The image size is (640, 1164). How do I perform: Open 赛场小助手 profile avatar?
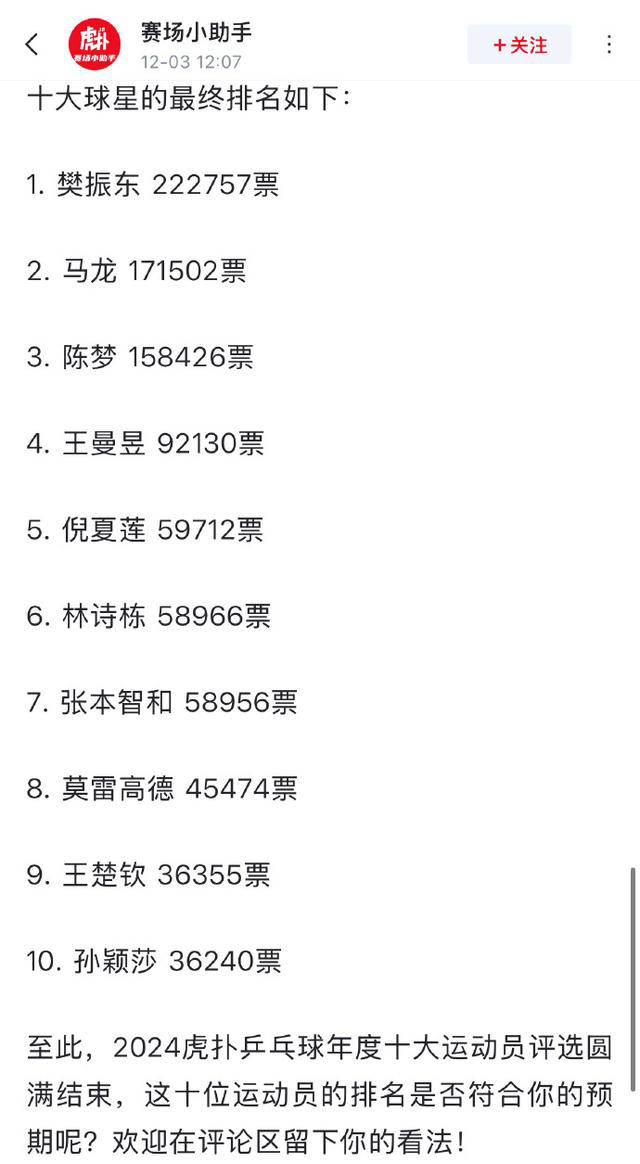pyautogui.click(x=95, y=45)
